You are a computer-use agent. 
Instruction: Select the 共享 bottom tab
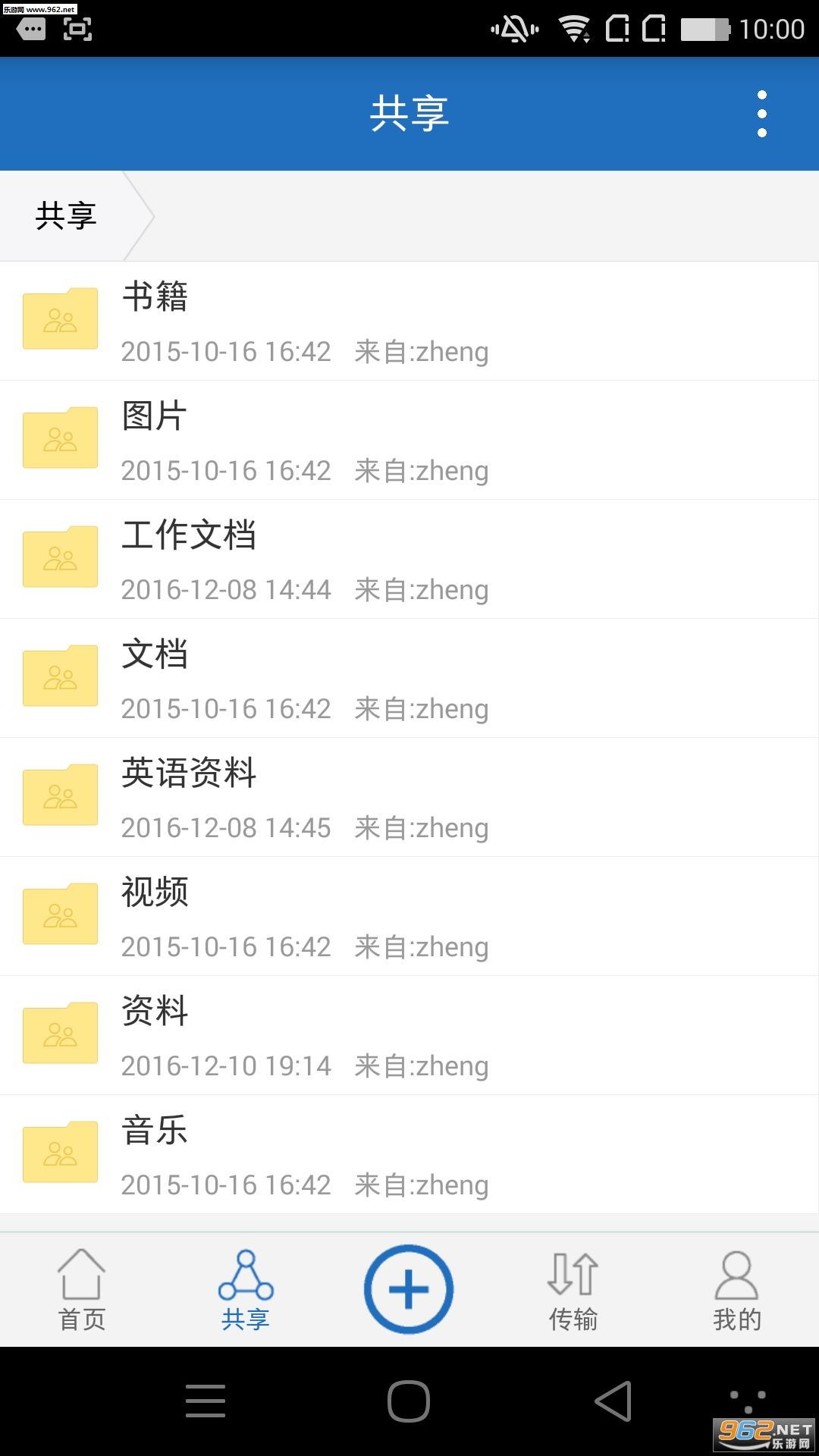click(x=246, y=1290)
